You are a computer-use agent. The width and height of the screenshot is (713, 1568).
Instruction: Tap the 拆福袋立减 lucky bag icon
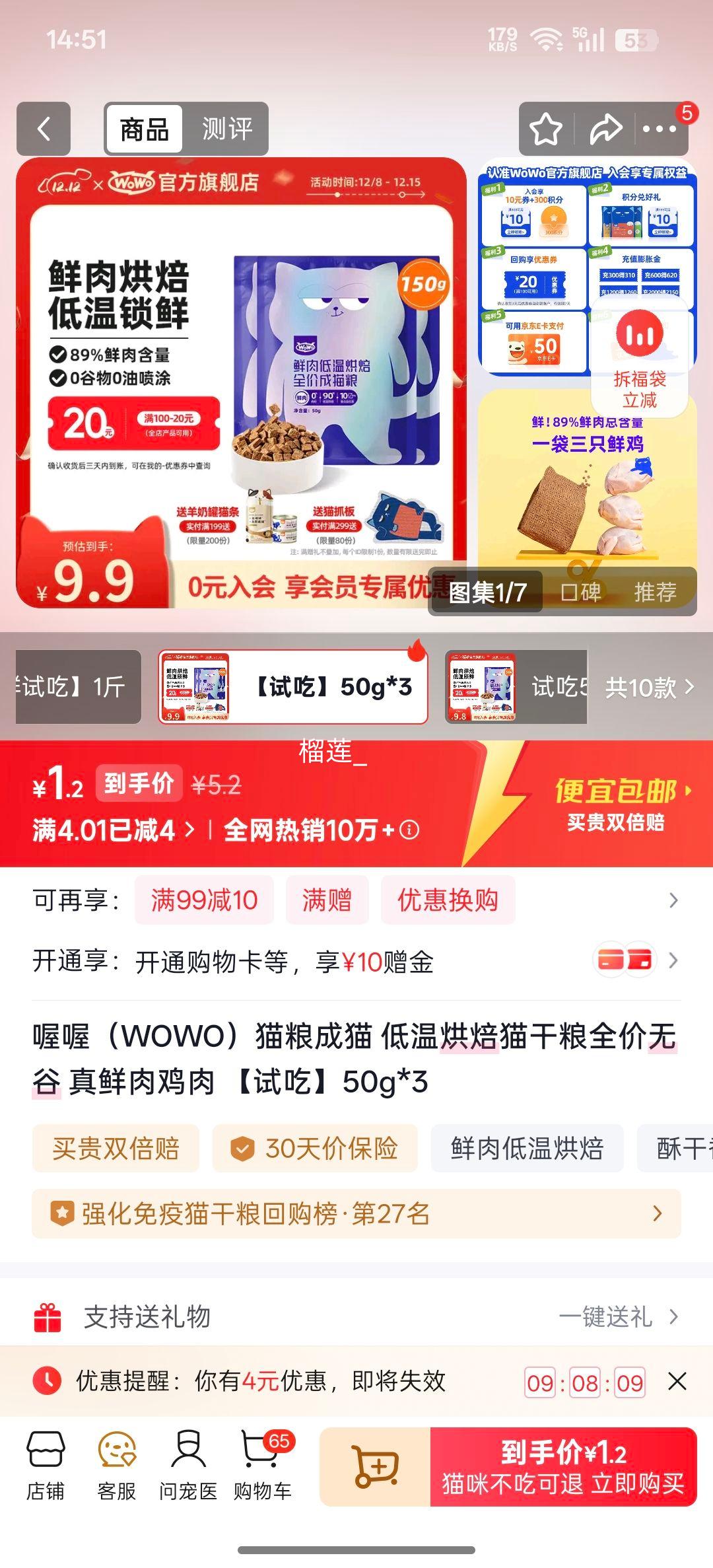point(639,350)
